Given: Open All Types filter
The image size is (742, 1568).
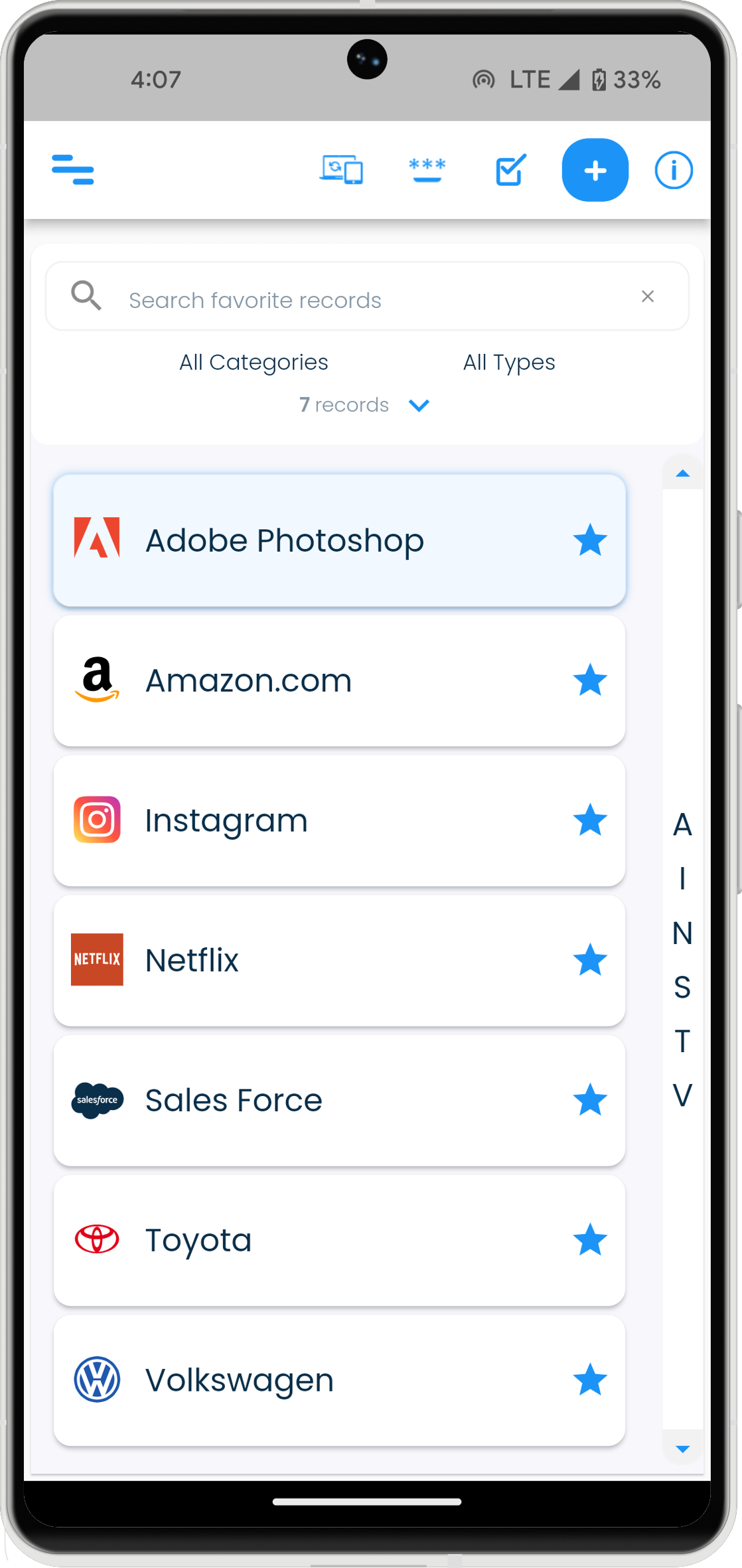Looking at the screenshot, I should click(509, 362).
